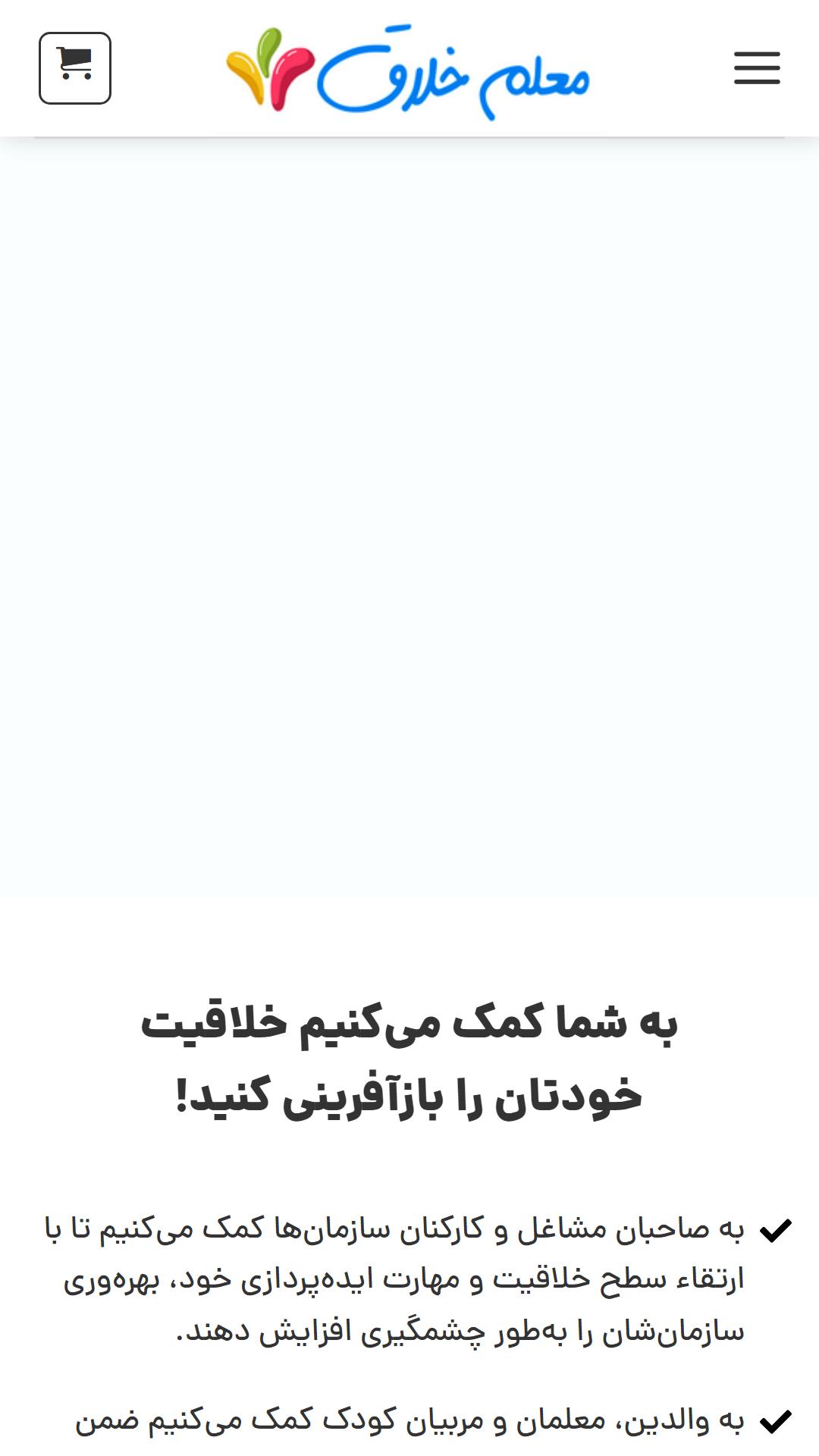Screen dimensions: 819x1456
Task: Open the hamburger menu
Action: click(x=757, y=68)
